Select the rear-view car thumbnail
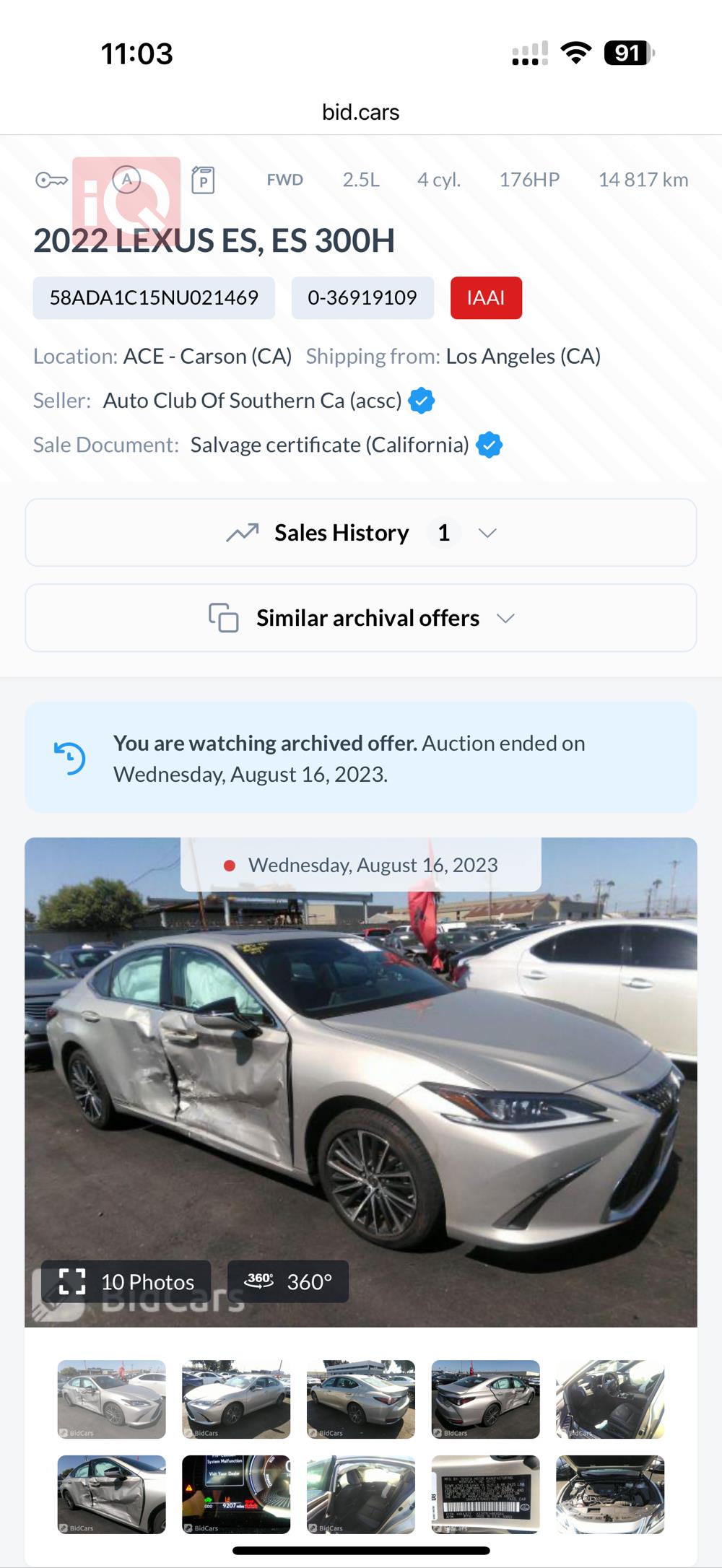Screen dimensions: 722x1568 coord(485,1399)
